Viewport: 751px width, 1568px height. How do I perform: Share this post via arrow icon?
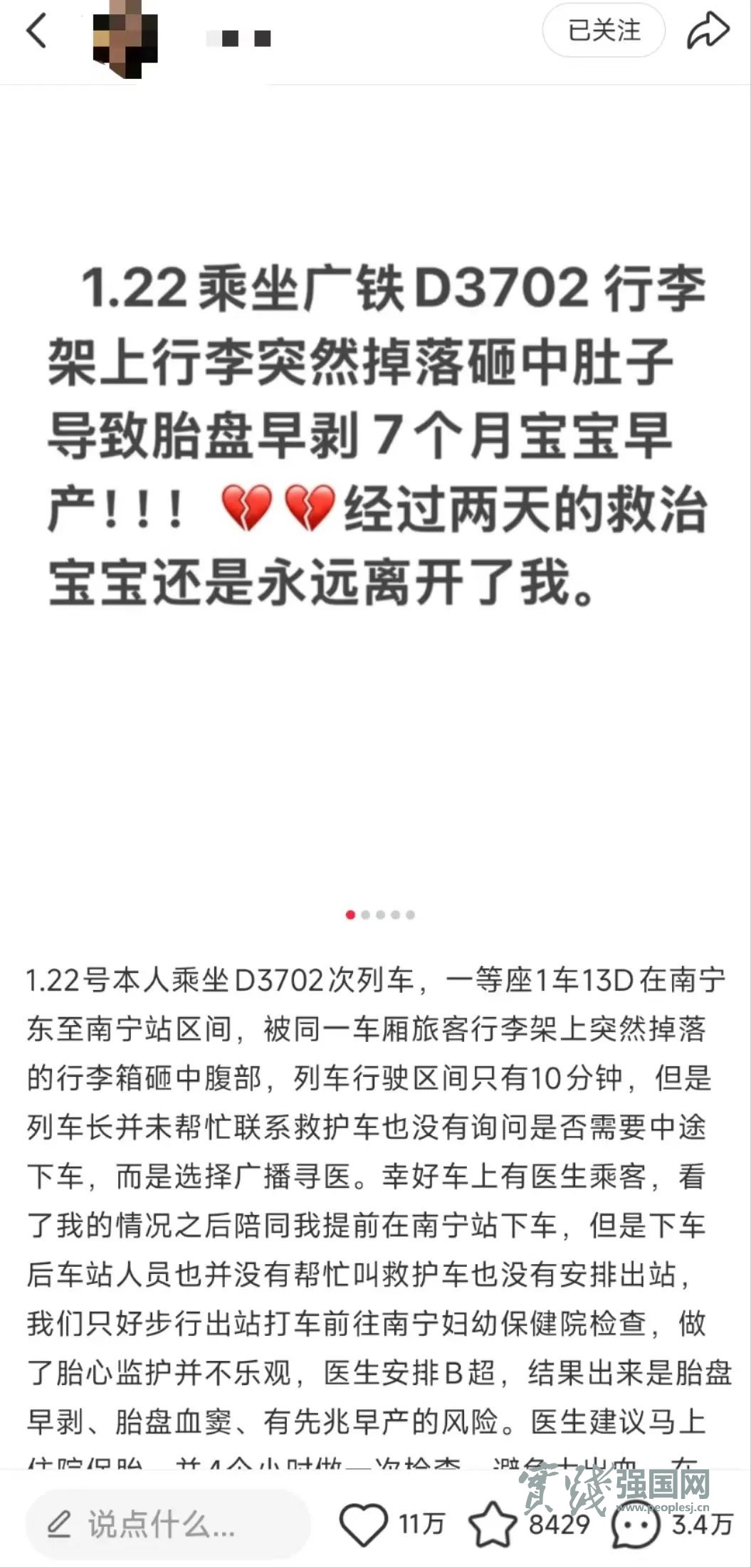708,31
